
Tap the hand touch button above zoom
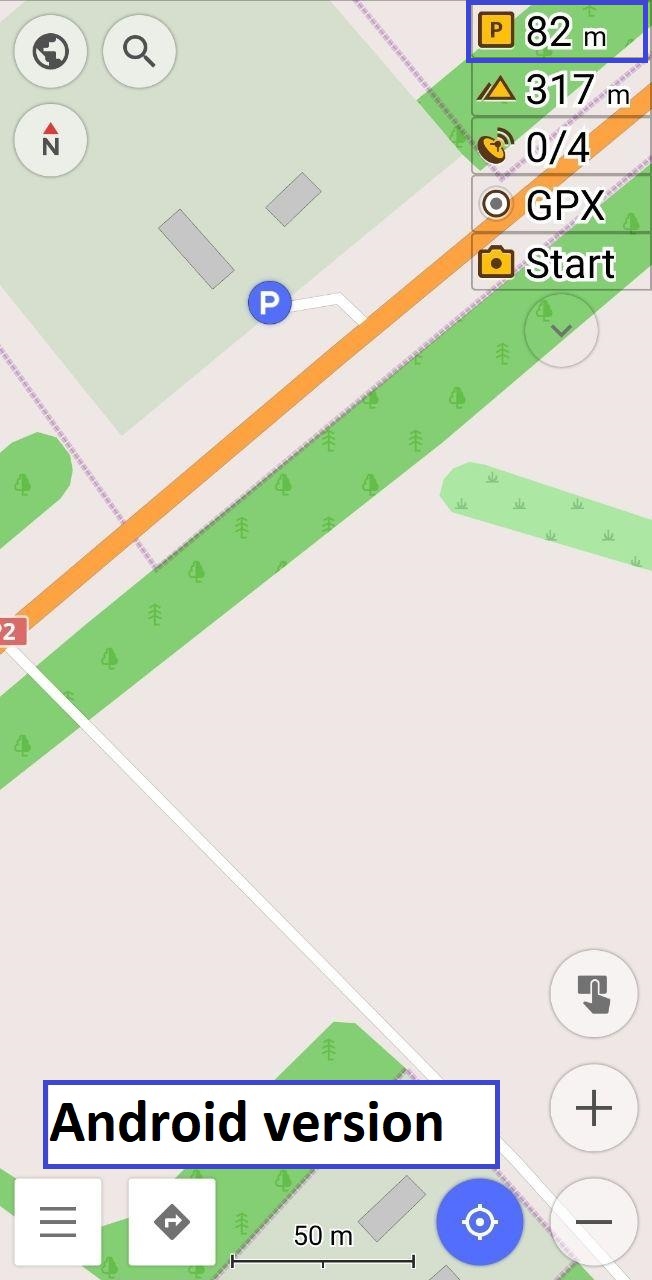594,994
